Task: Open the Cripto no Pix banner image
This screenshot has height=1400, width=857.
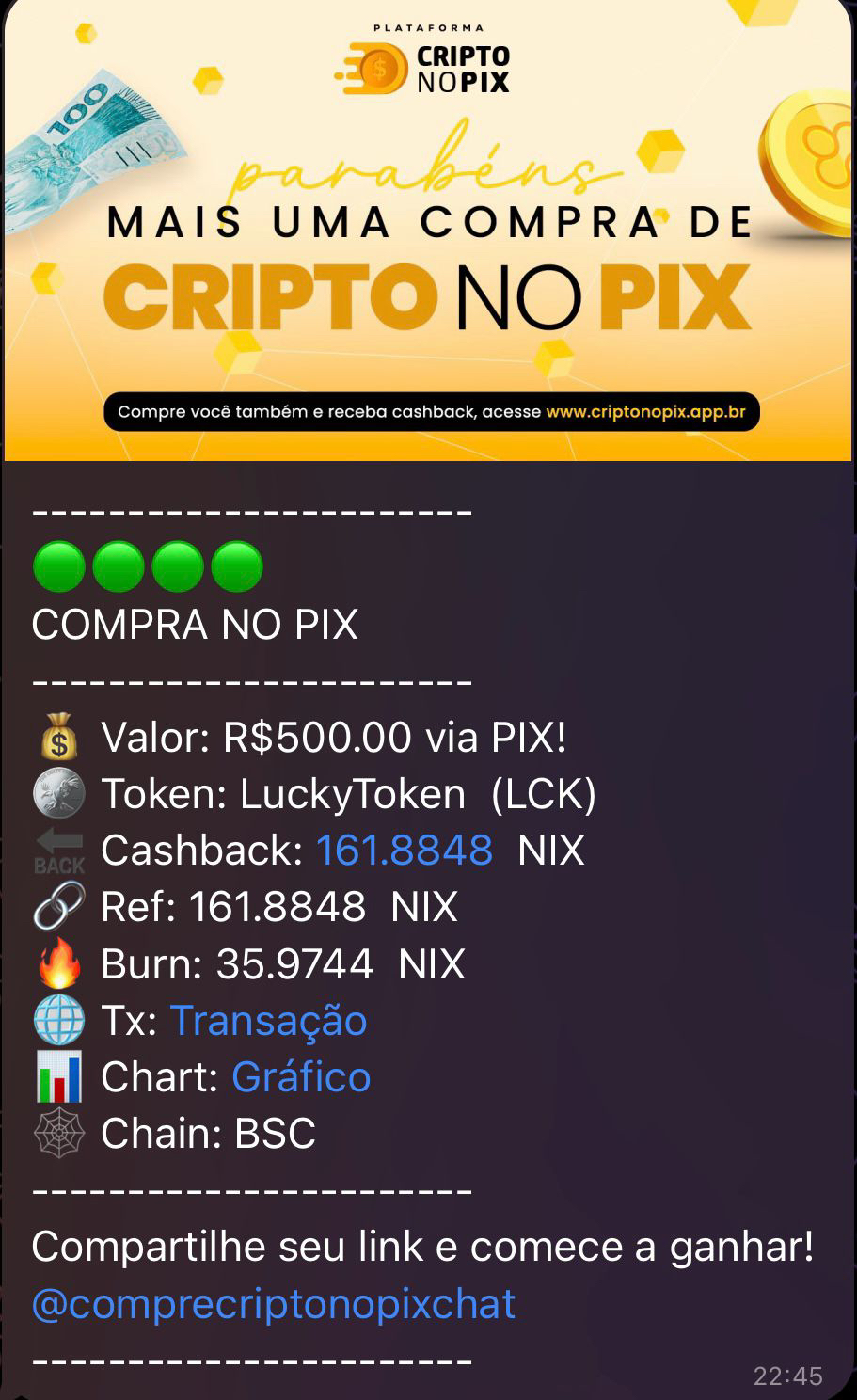Action: (x=428, y=231)
